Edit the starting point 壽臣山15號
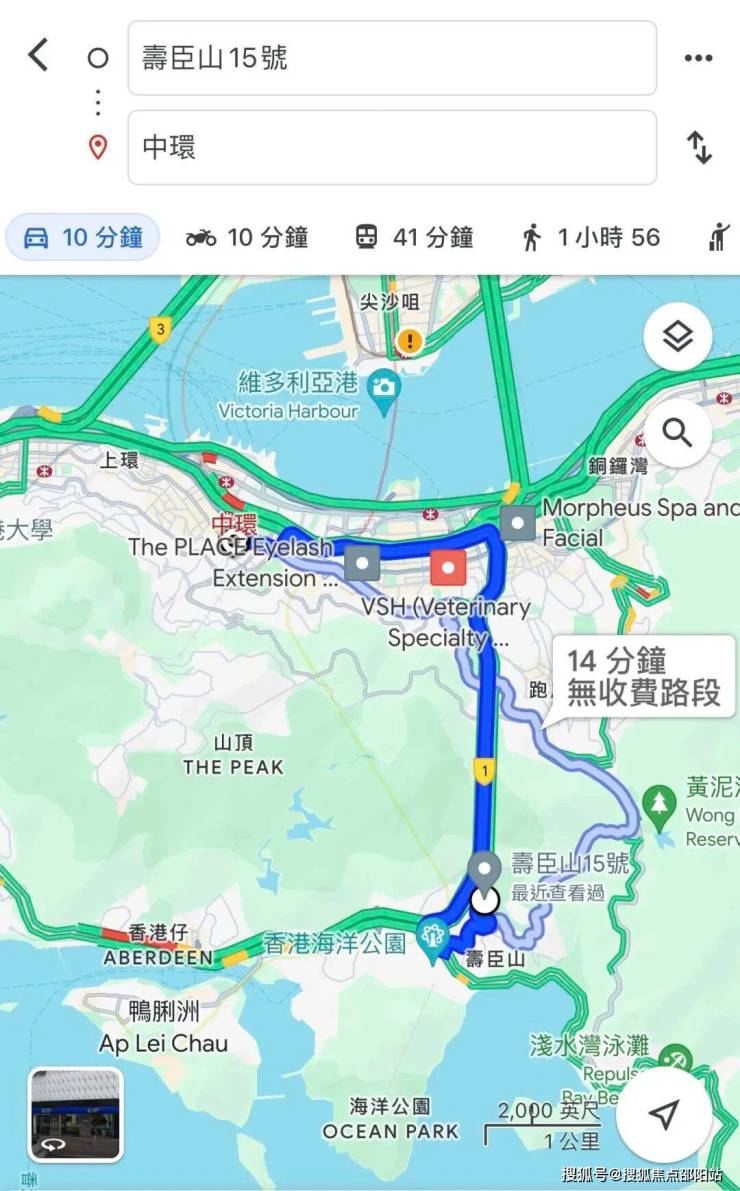Image resolution: width=740 pixels, height=1191 pixels. (391, 58)
